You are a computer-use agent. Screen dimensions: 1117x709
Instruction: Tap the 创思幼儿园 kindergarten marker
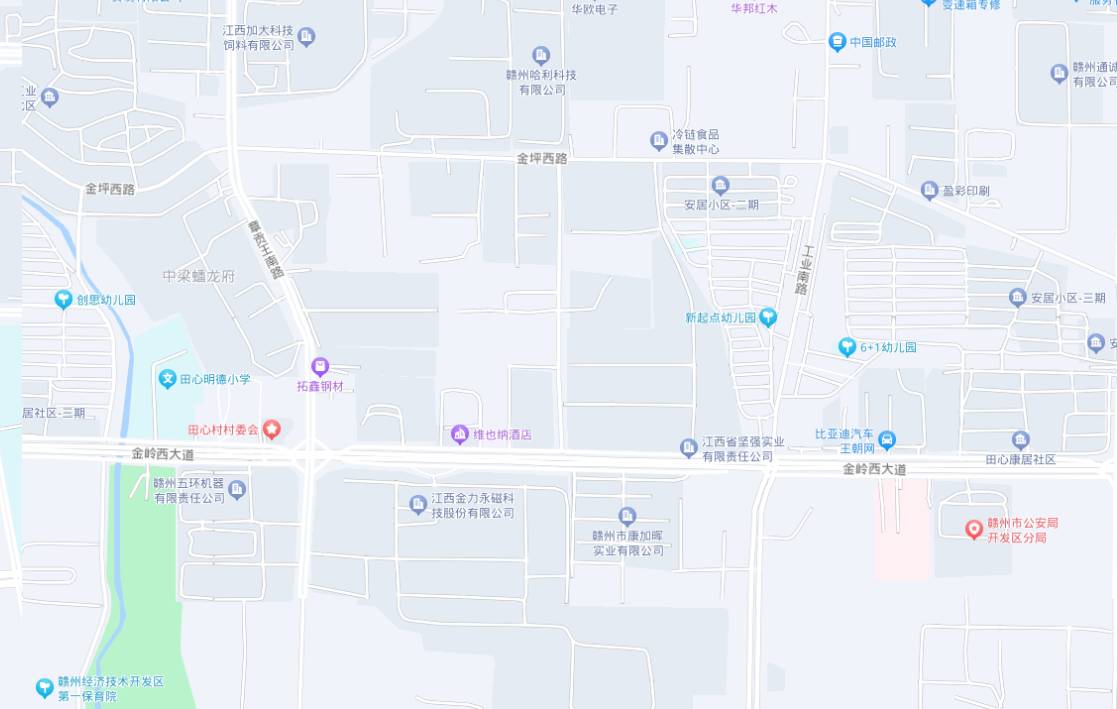coord(64,299)
